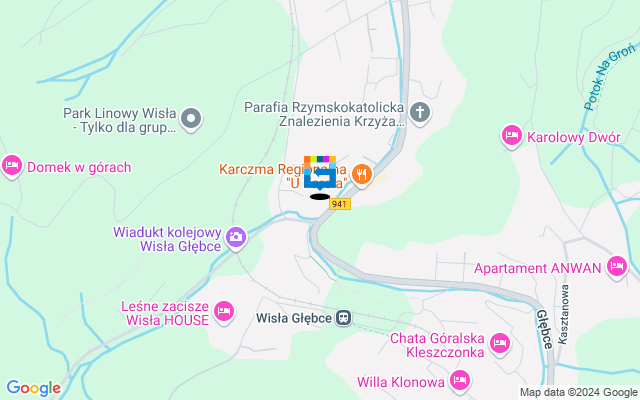Select the Willa Klonowa hotel pin
This screenshot has width=640, height=400.
click(459, 381)
